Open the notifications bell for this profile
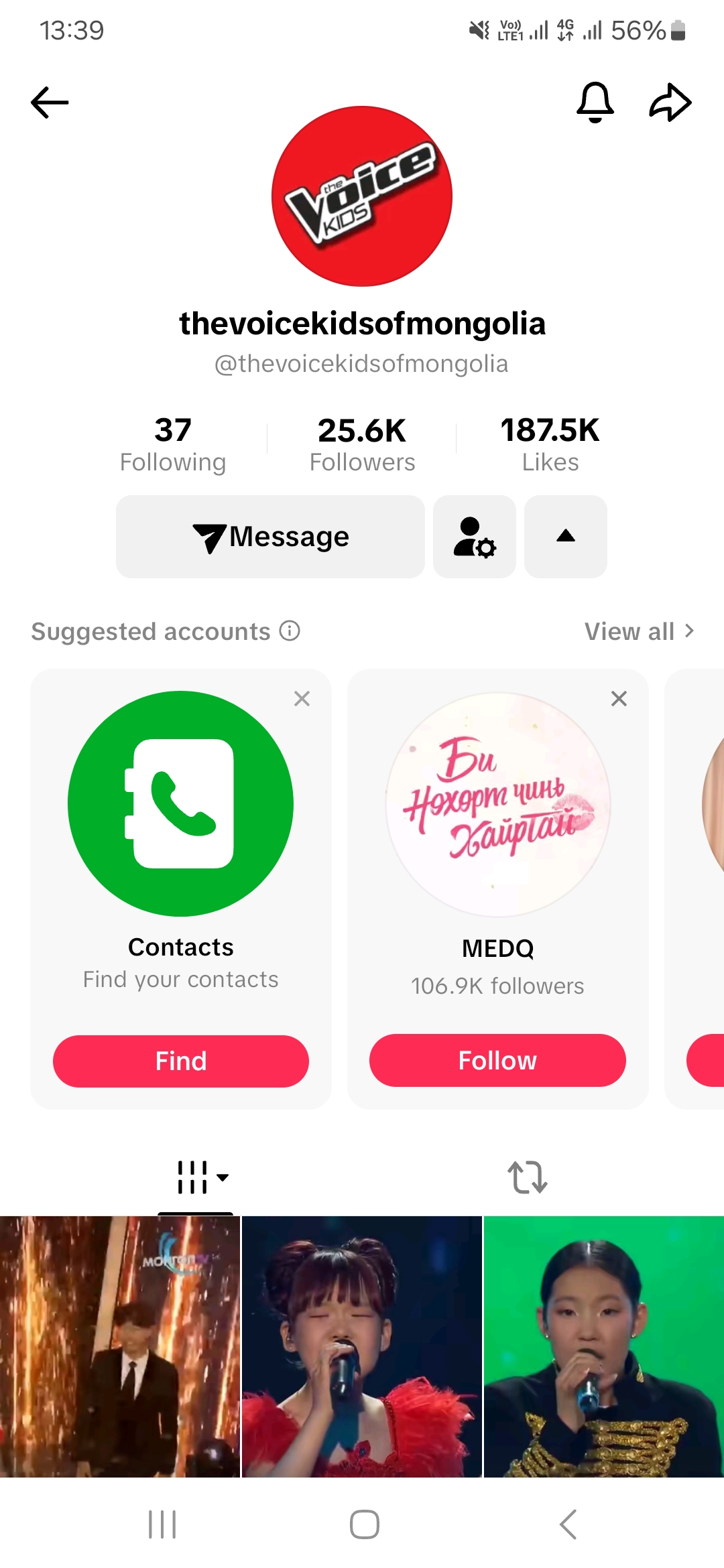Image resolution: width=724 pixels, height=1568 pixels. pos(595,103)
